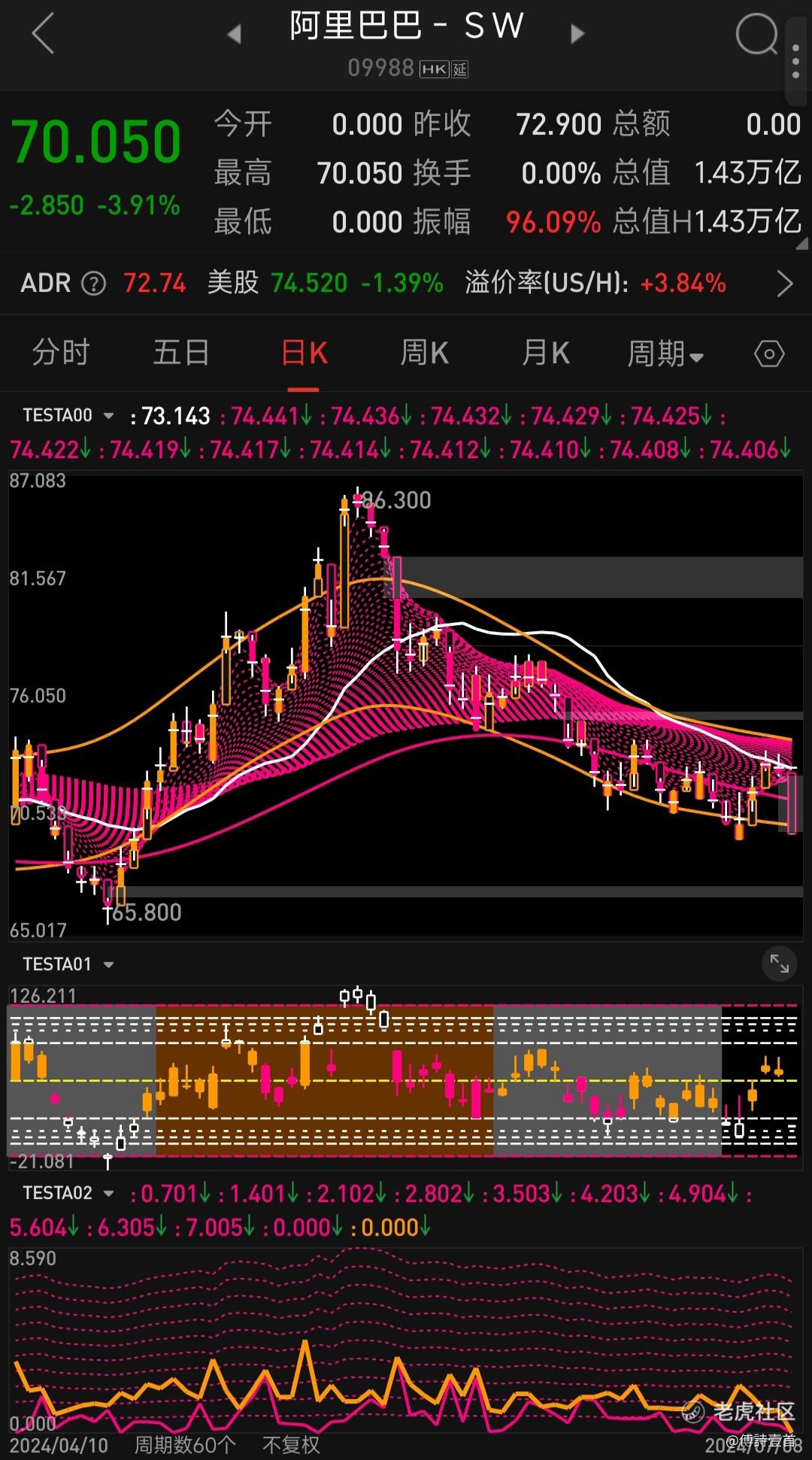
Task: Expand the ADR premium row arrow
Action: (784, 284)
